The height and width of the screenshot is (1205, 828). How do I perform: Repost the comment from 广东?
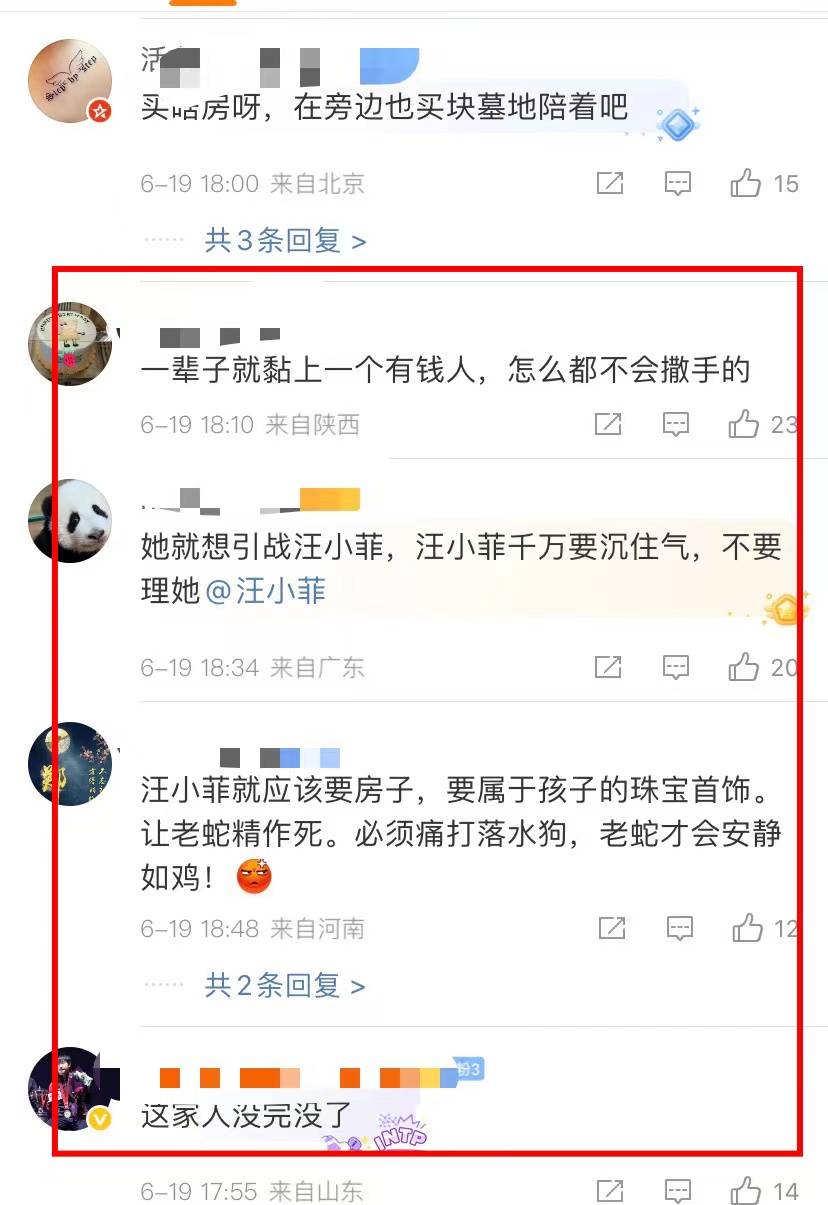609,667
